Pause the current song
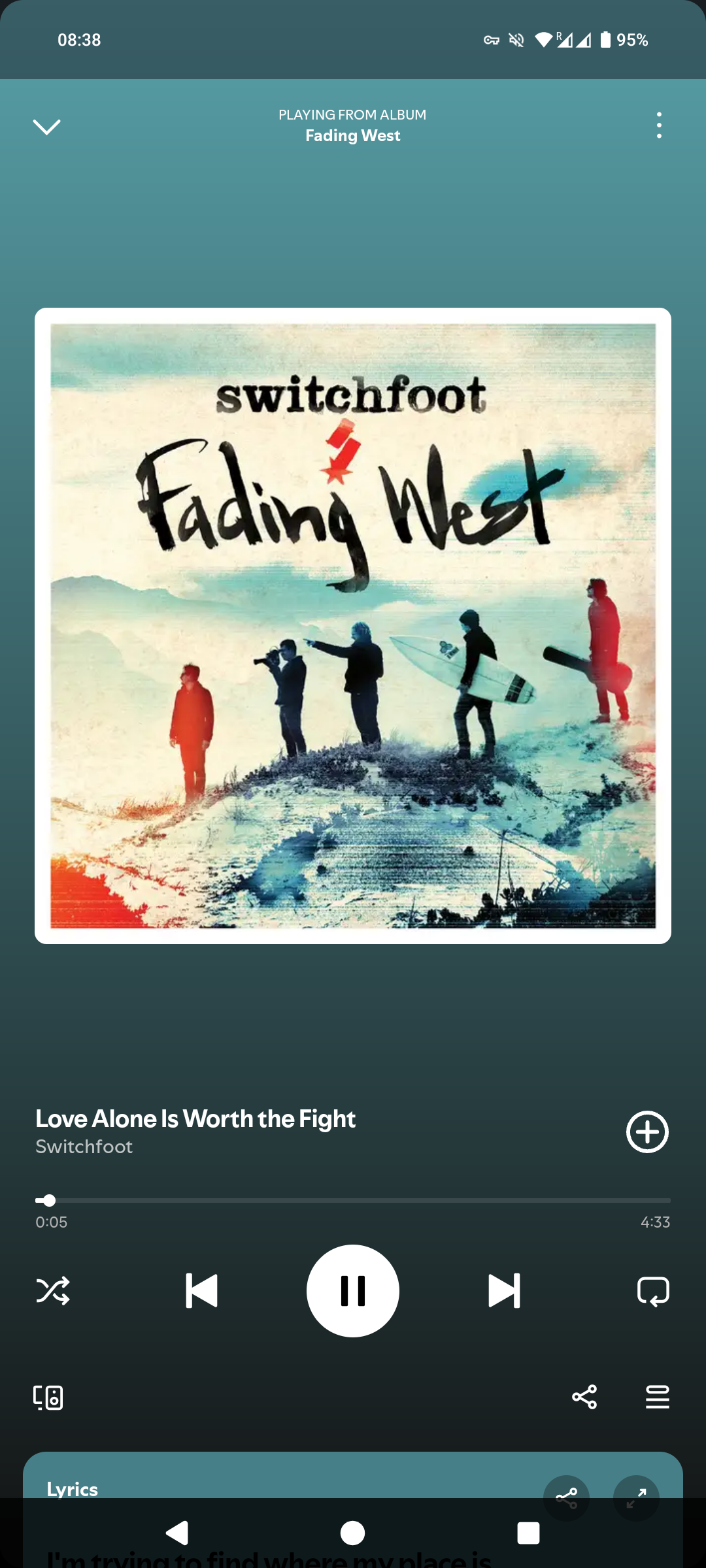 coord(353,1290)
